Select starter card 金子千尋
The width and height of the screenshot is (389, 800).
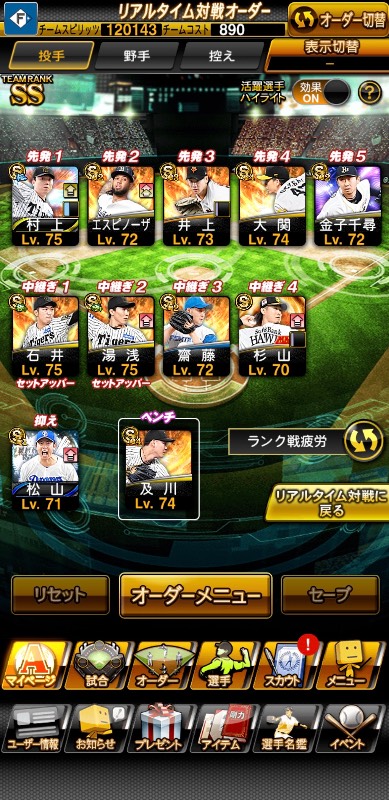tap(347, 206)
